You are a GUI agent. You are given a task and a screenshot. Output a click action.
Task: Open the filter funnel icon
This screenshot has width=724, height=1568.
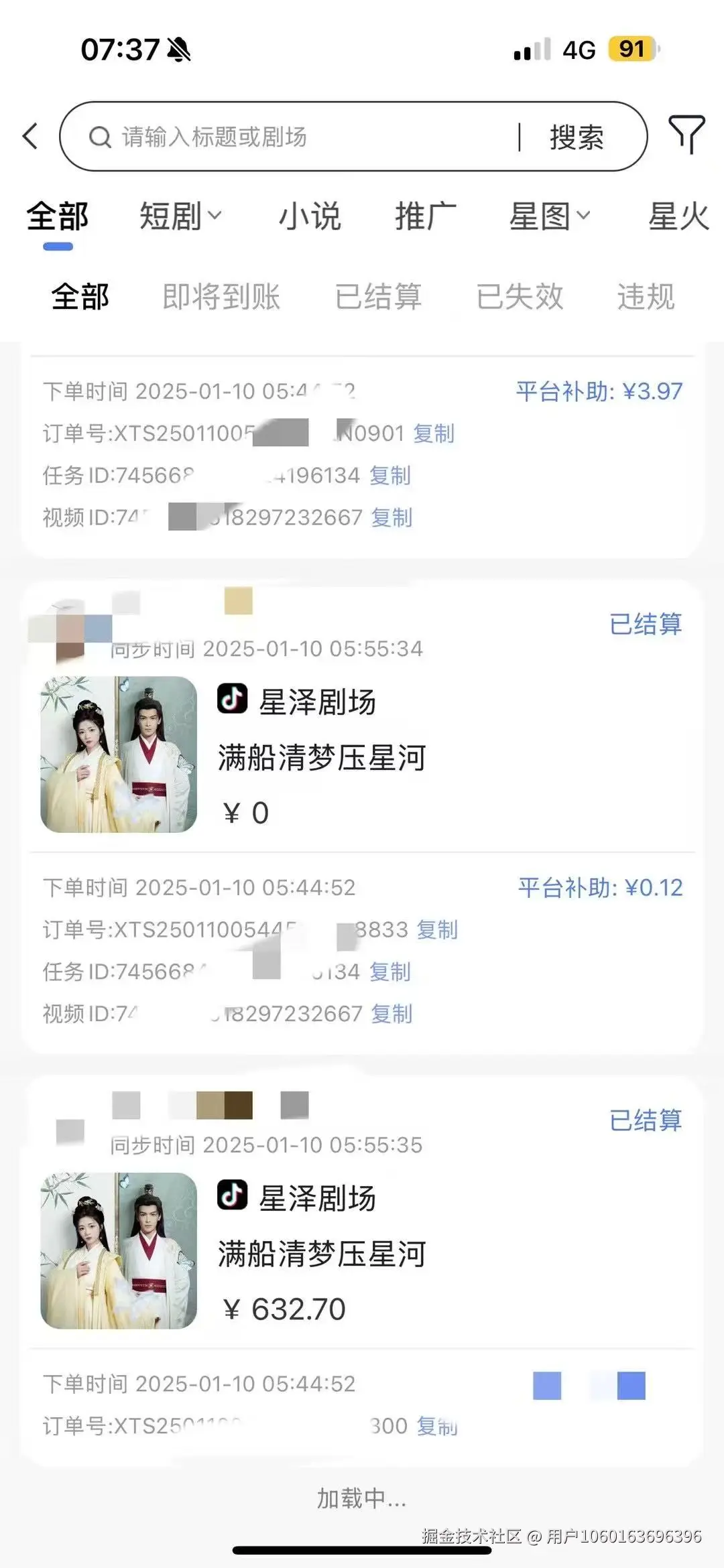686,135
